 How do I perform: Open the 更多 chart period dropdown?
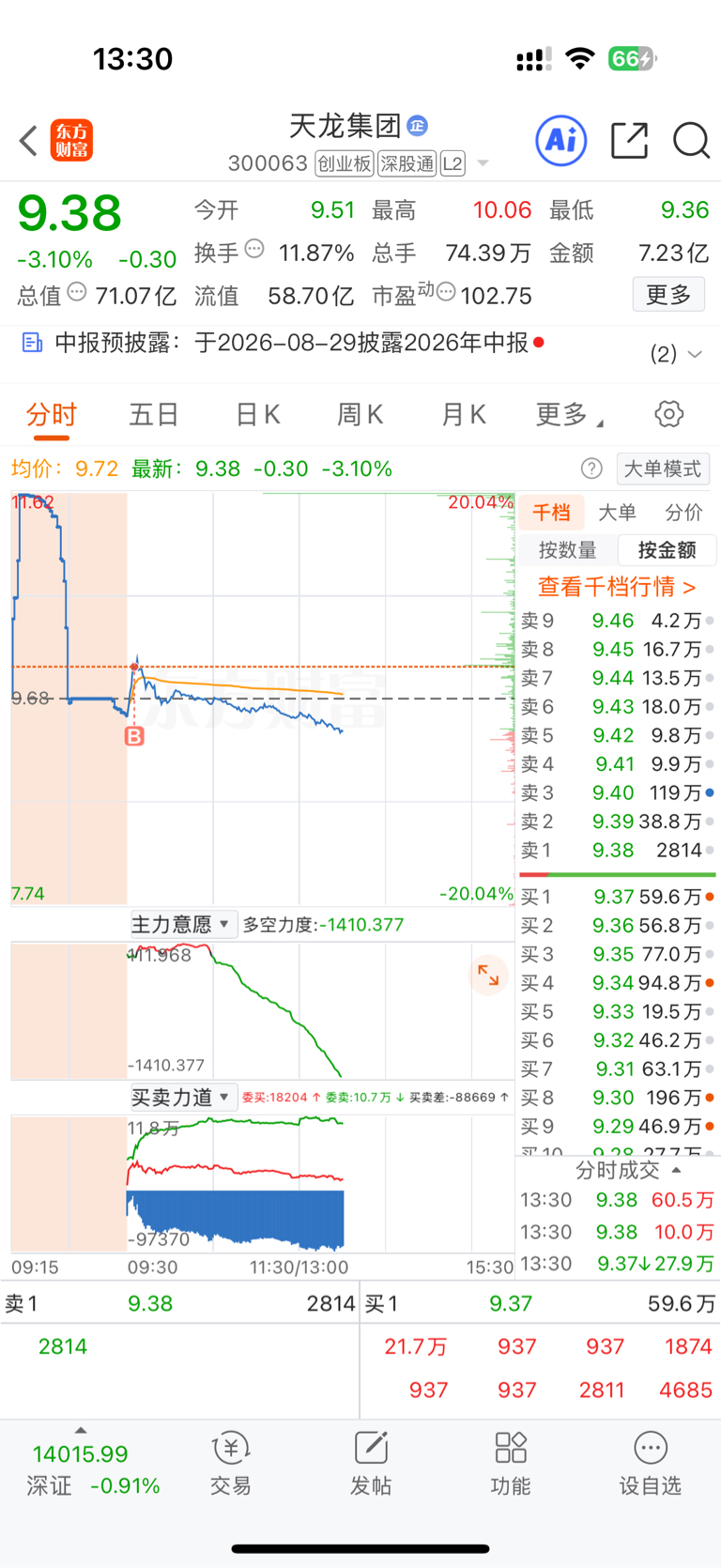(569, 414)
